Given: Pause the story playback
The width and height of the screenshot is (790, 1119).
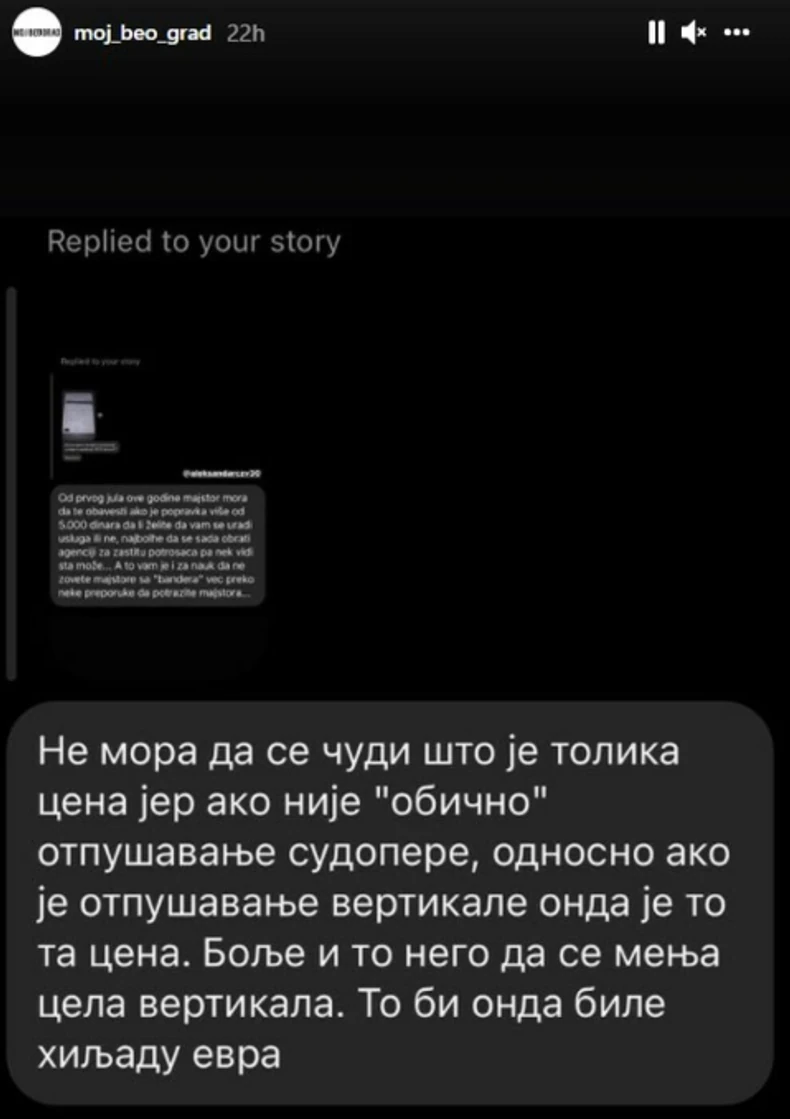Looking at the screenshot, I should click(656, 33).
